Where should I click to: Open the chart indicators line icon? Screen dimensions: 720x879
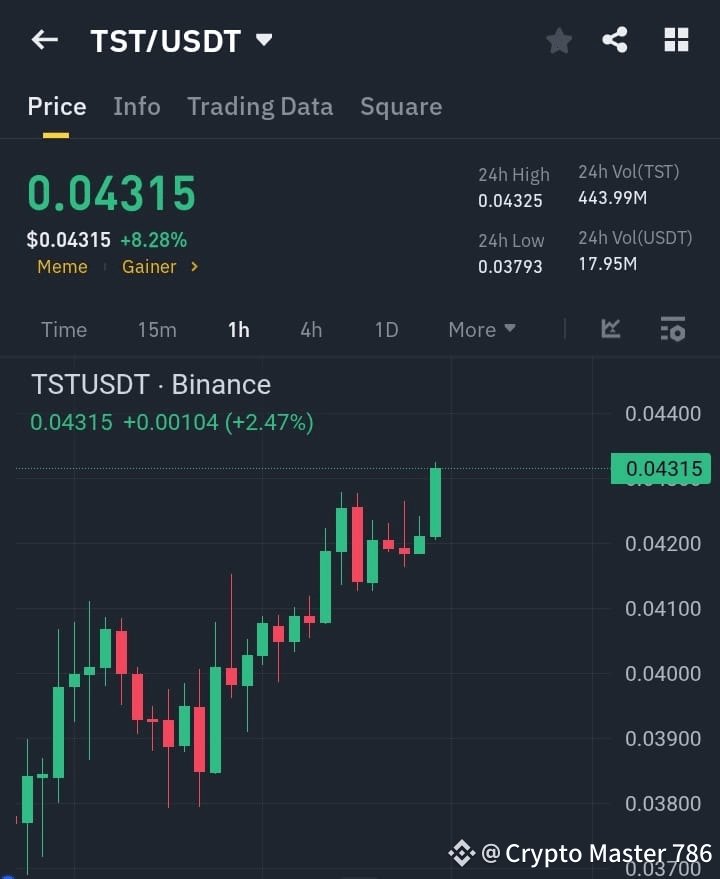click(610, 329)
